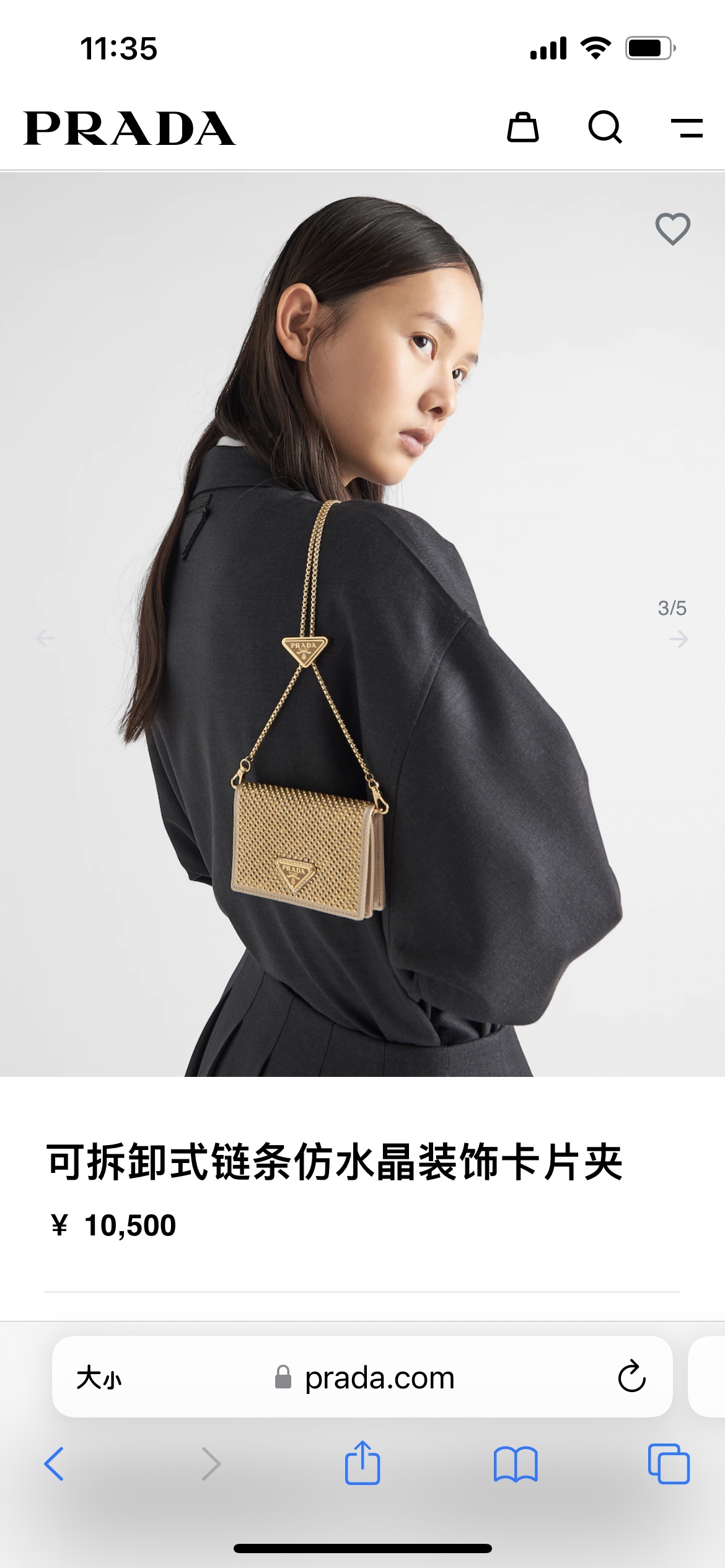The image size is (725, 1568).
Task: Open the shopping bag
Action: click(523, 128)
